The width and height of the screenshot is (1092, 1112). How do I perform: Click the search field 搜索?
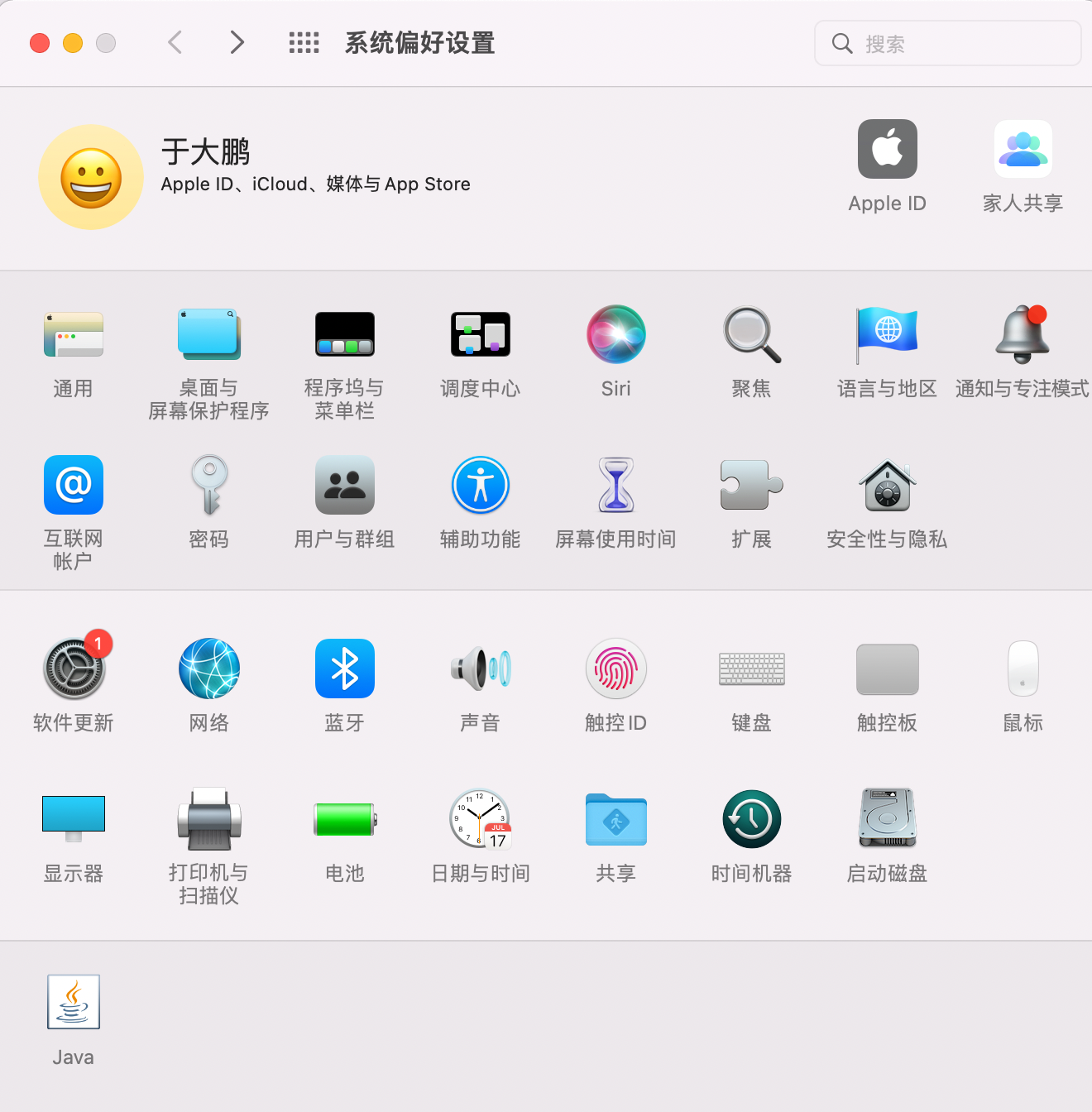coord(960,44)
